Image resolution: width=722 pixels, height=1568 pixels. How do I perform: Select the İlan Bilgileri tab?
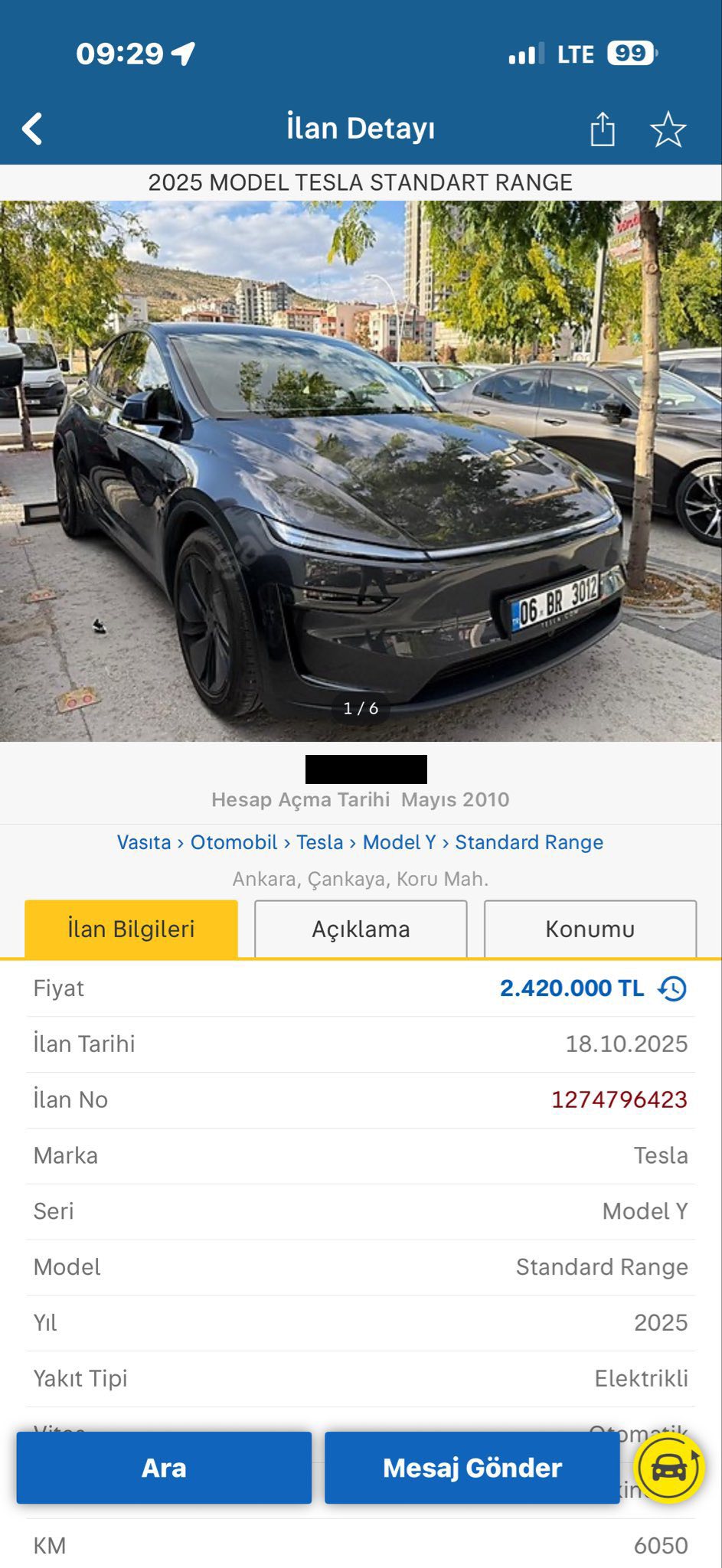[131, 929]
